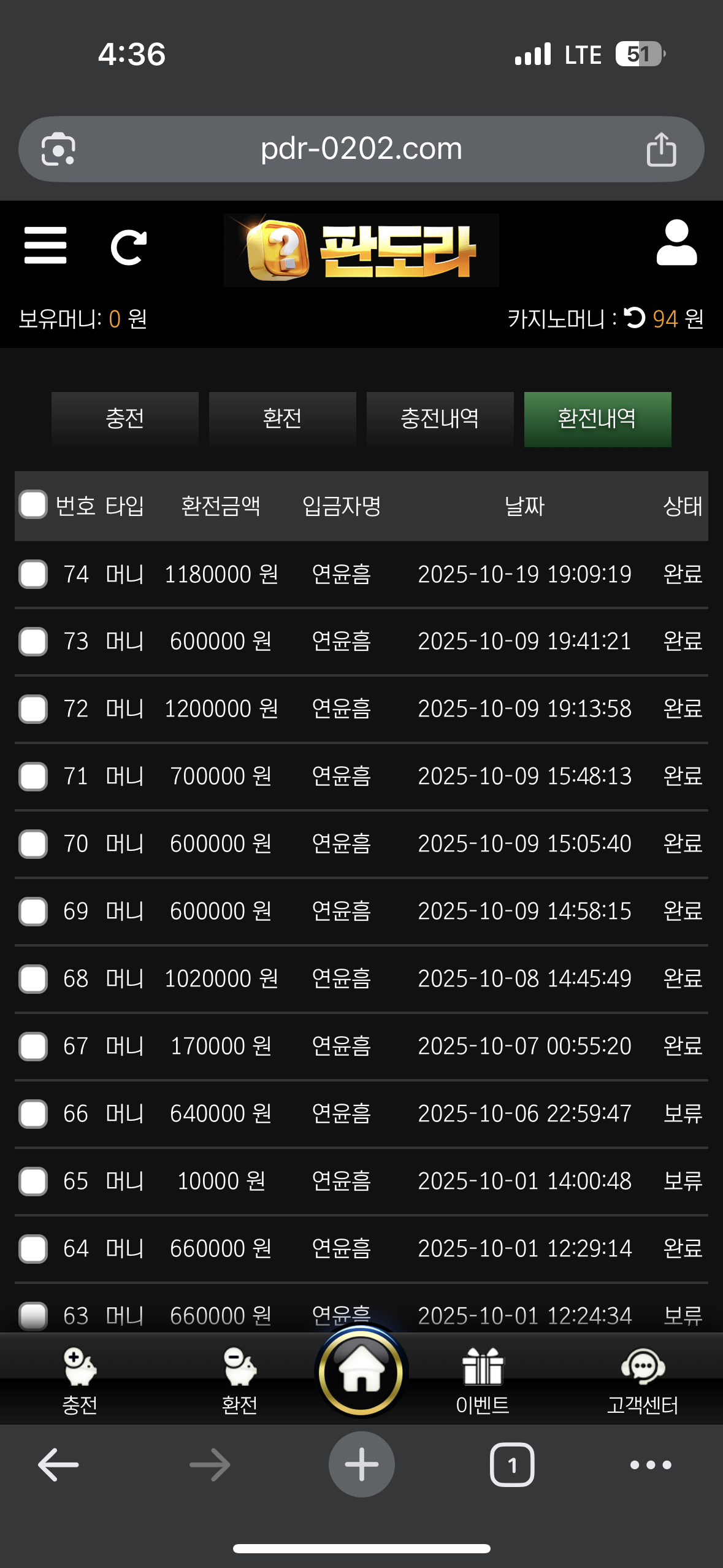Tap the page refresh icon
Viewport: 723px width, 1568px height.
tap(128, 247)
